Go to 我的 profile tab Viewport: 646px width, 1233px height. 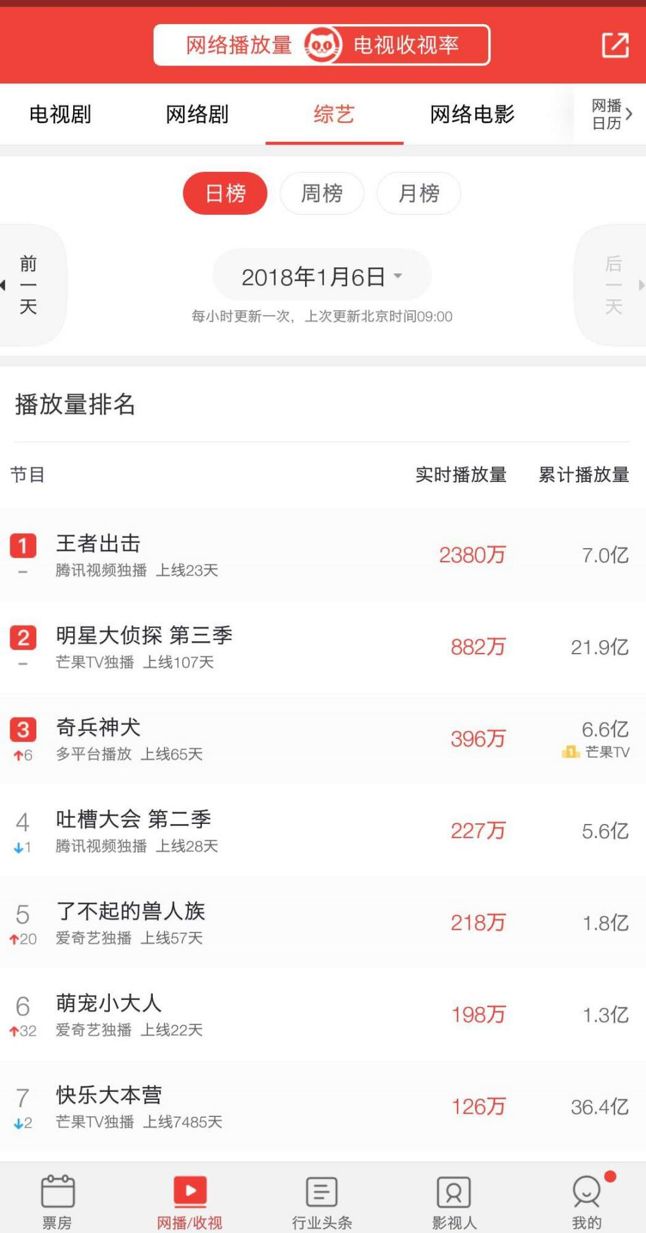coord(587,1200)
